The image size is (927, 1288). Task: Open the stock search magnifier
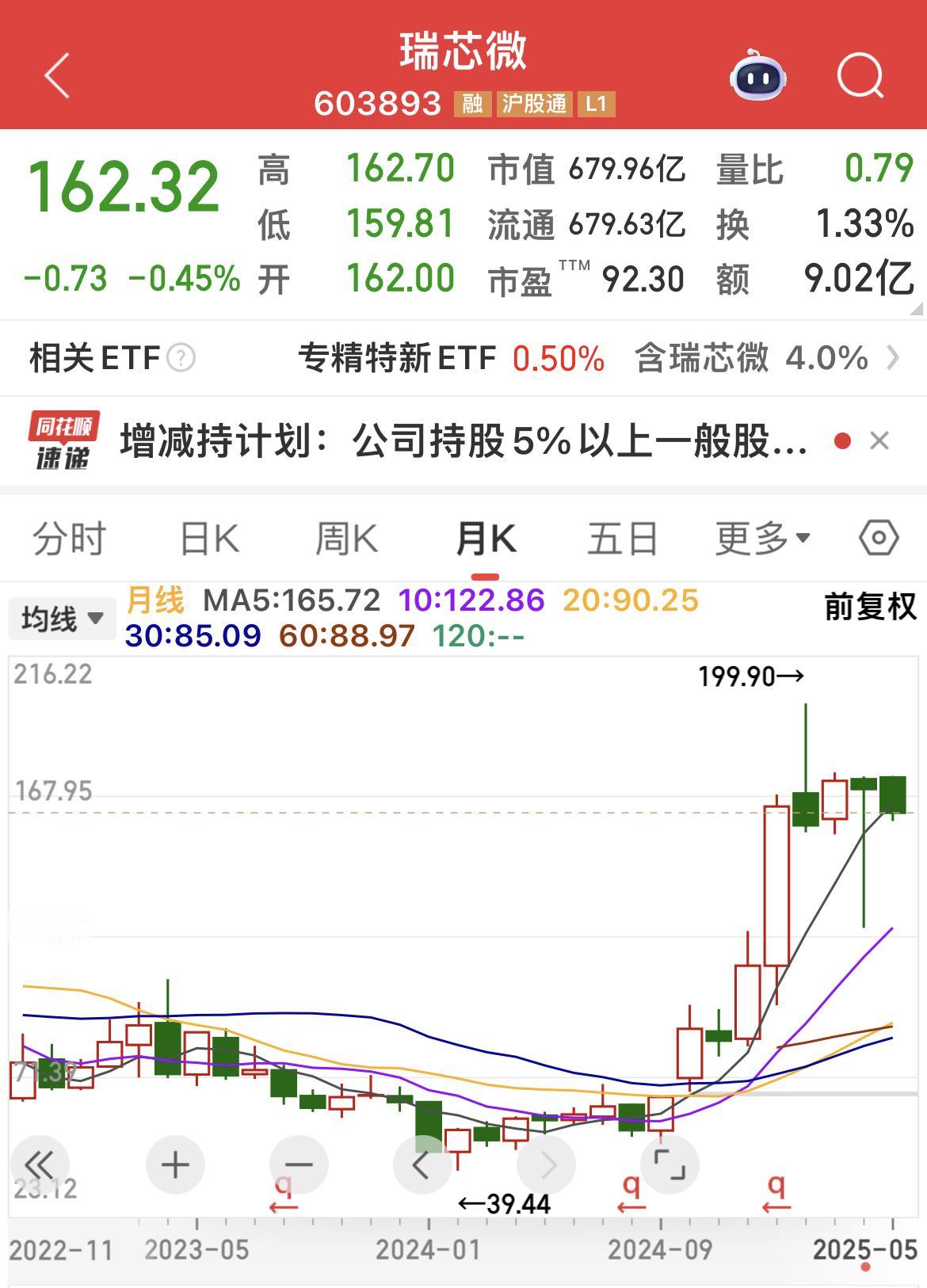860,76
